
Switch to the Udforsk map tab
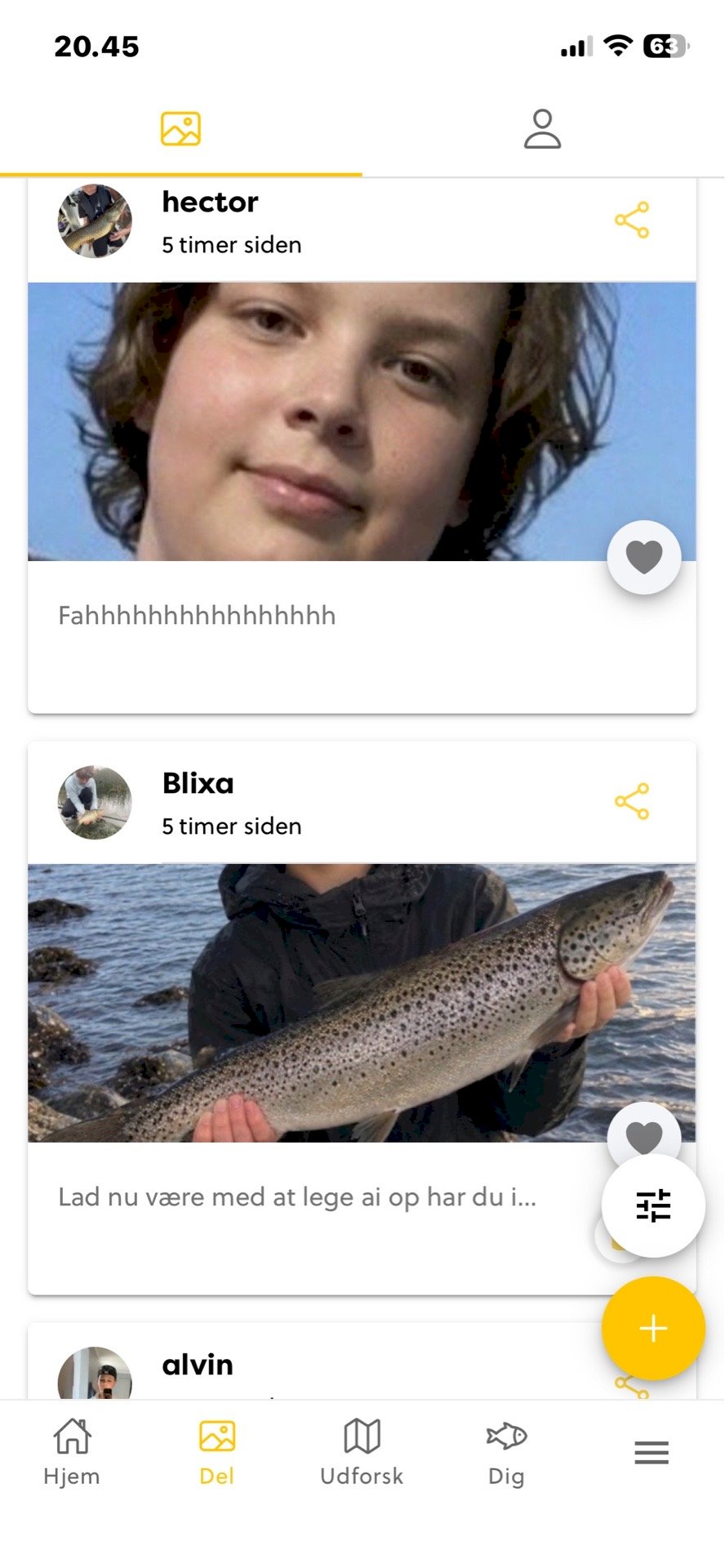pos(362,1452)
